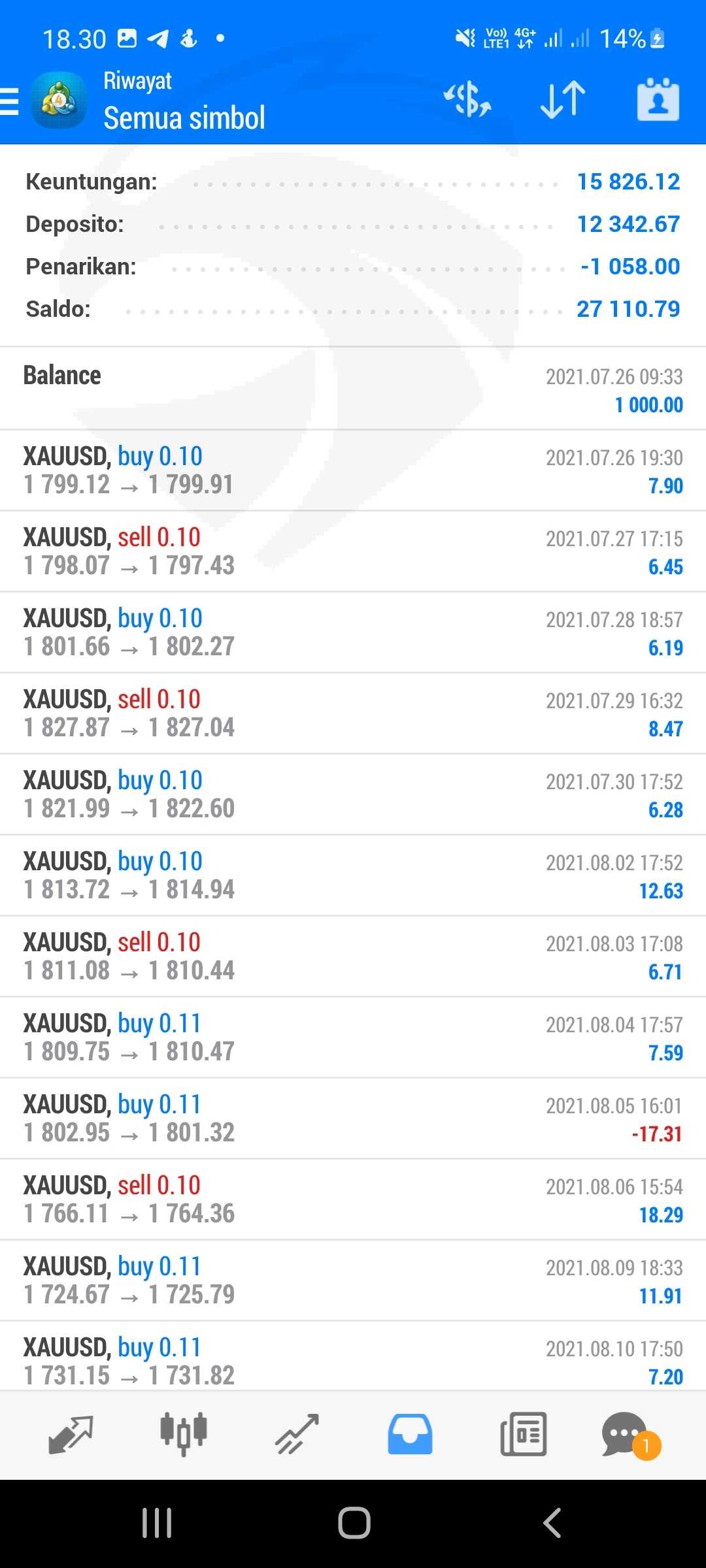Screen dimensions: 706x1568
Task: Expand the XAUUSD sell trade from 2021.07.27
Action: 353,551
